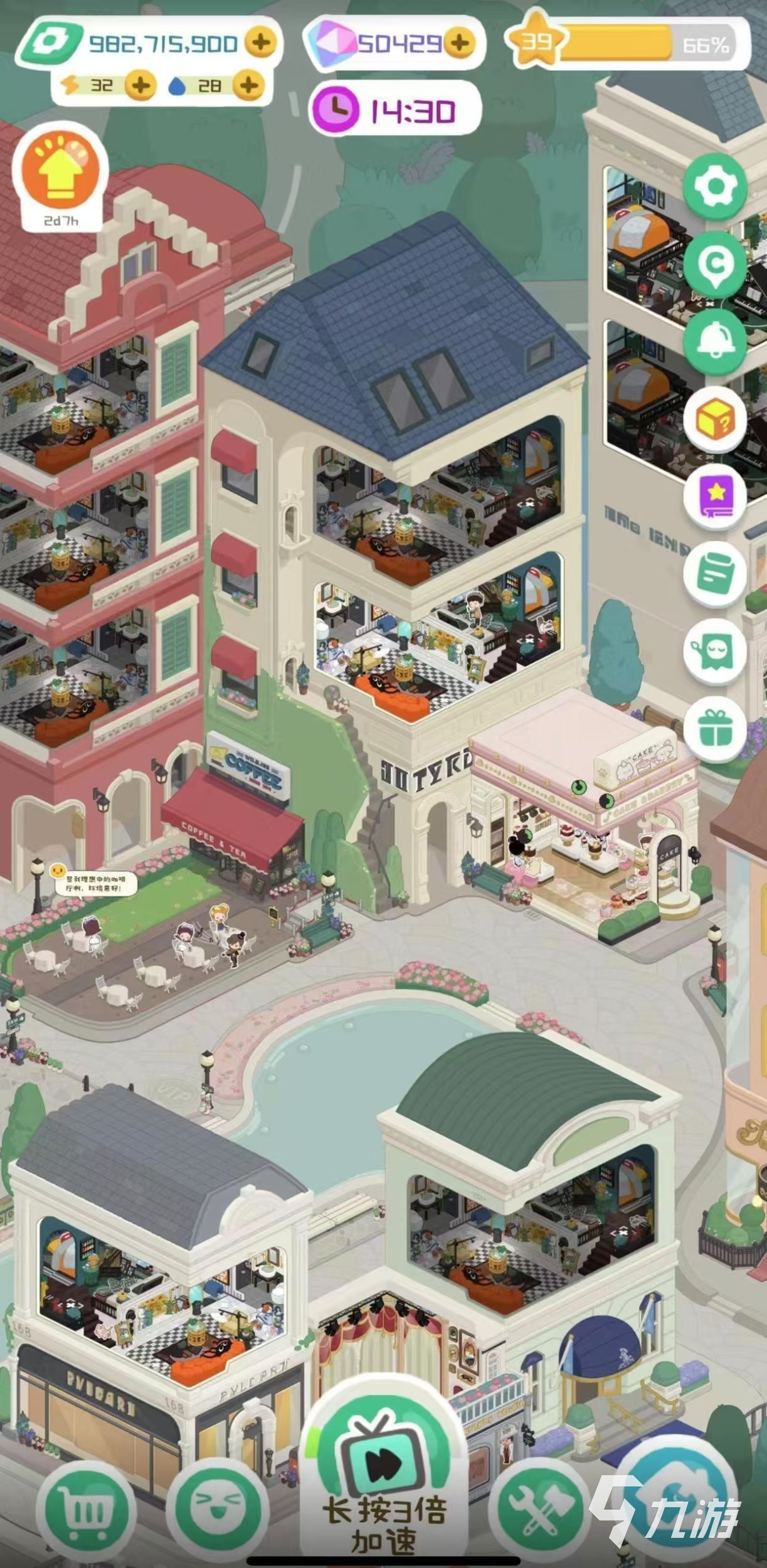Open the location pin C icon
767x1568 pixels.
716,265
